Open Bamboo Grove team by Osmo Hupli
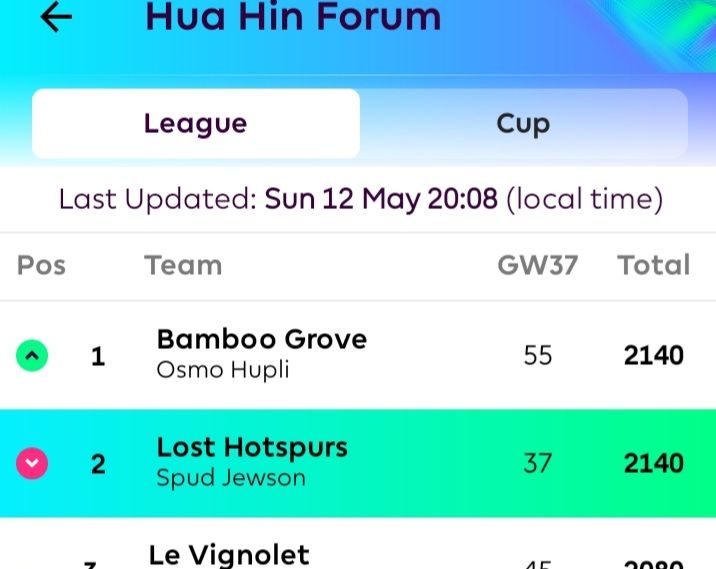 coord(262,354)
